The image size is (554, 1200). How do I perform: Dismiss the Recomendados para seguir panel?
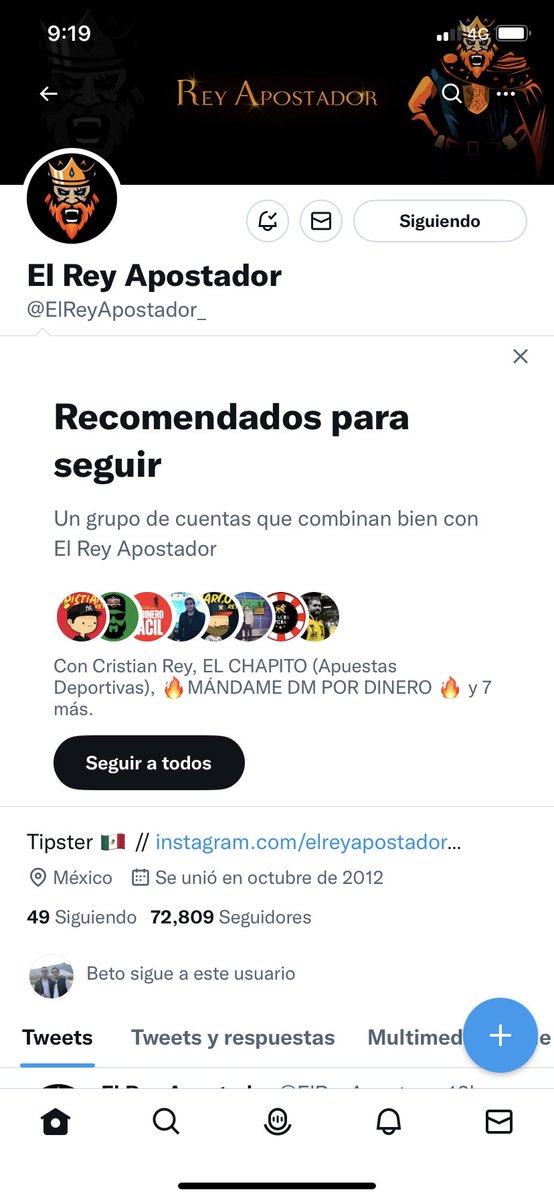(520, 356)
